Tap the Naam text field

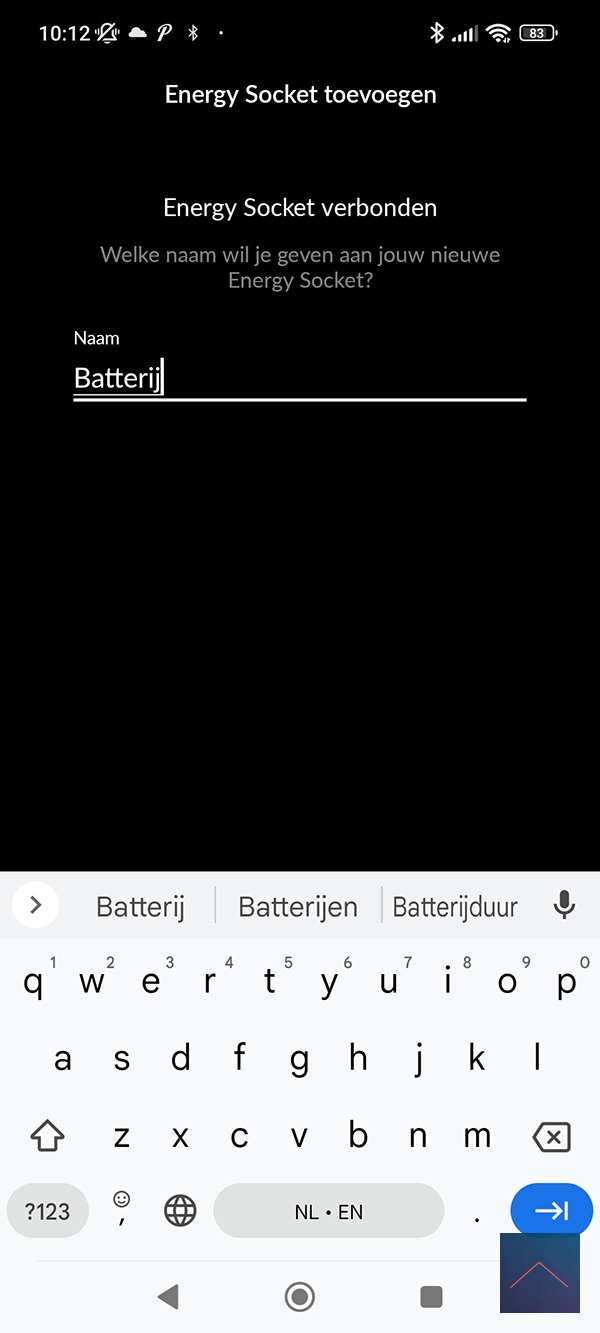(299, 378)
